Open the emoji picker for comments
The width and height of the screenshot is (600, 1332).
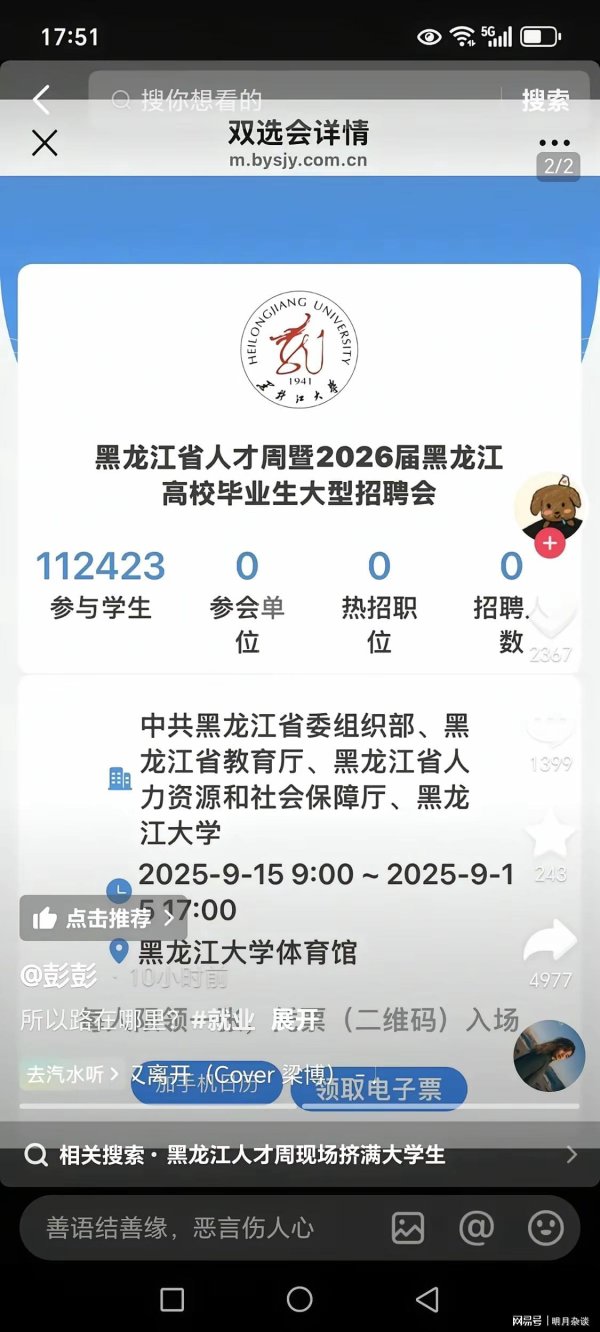(546, 1228)
